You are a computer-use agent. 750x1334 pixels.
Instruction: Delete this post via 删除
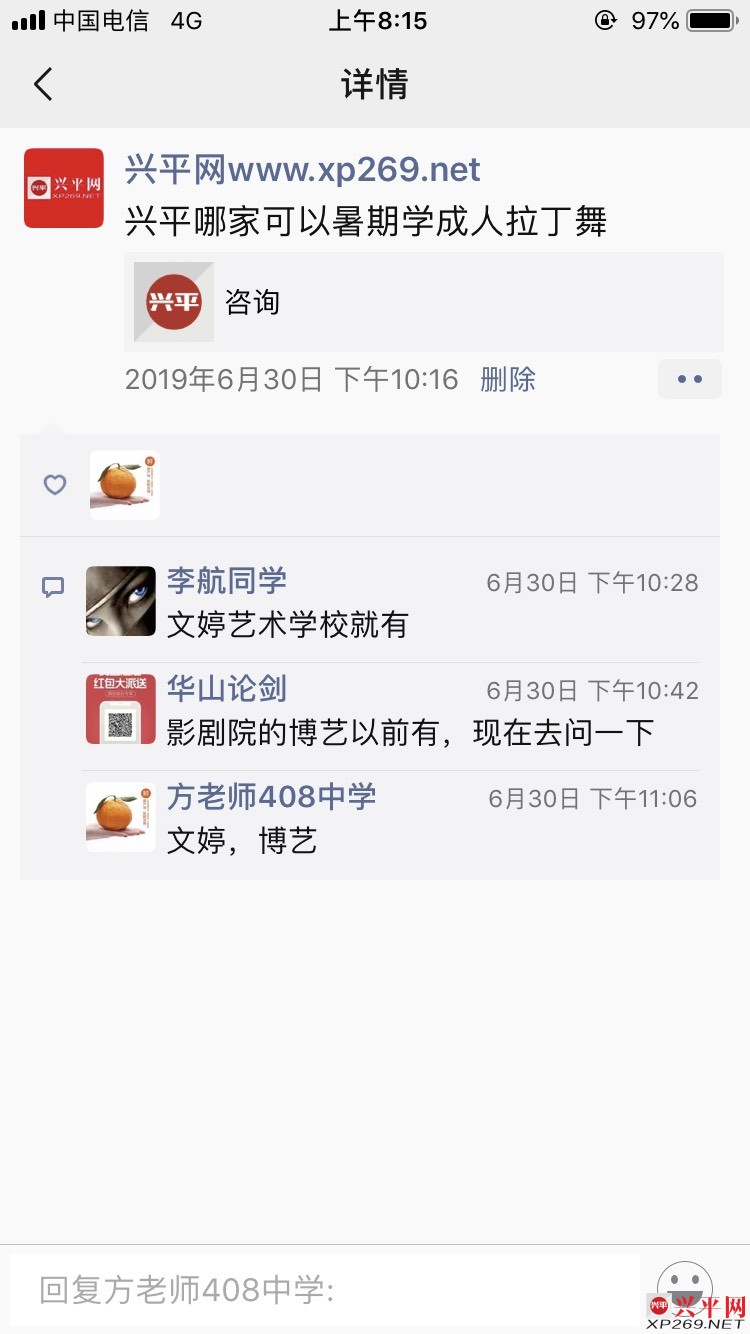click(508, 380)
